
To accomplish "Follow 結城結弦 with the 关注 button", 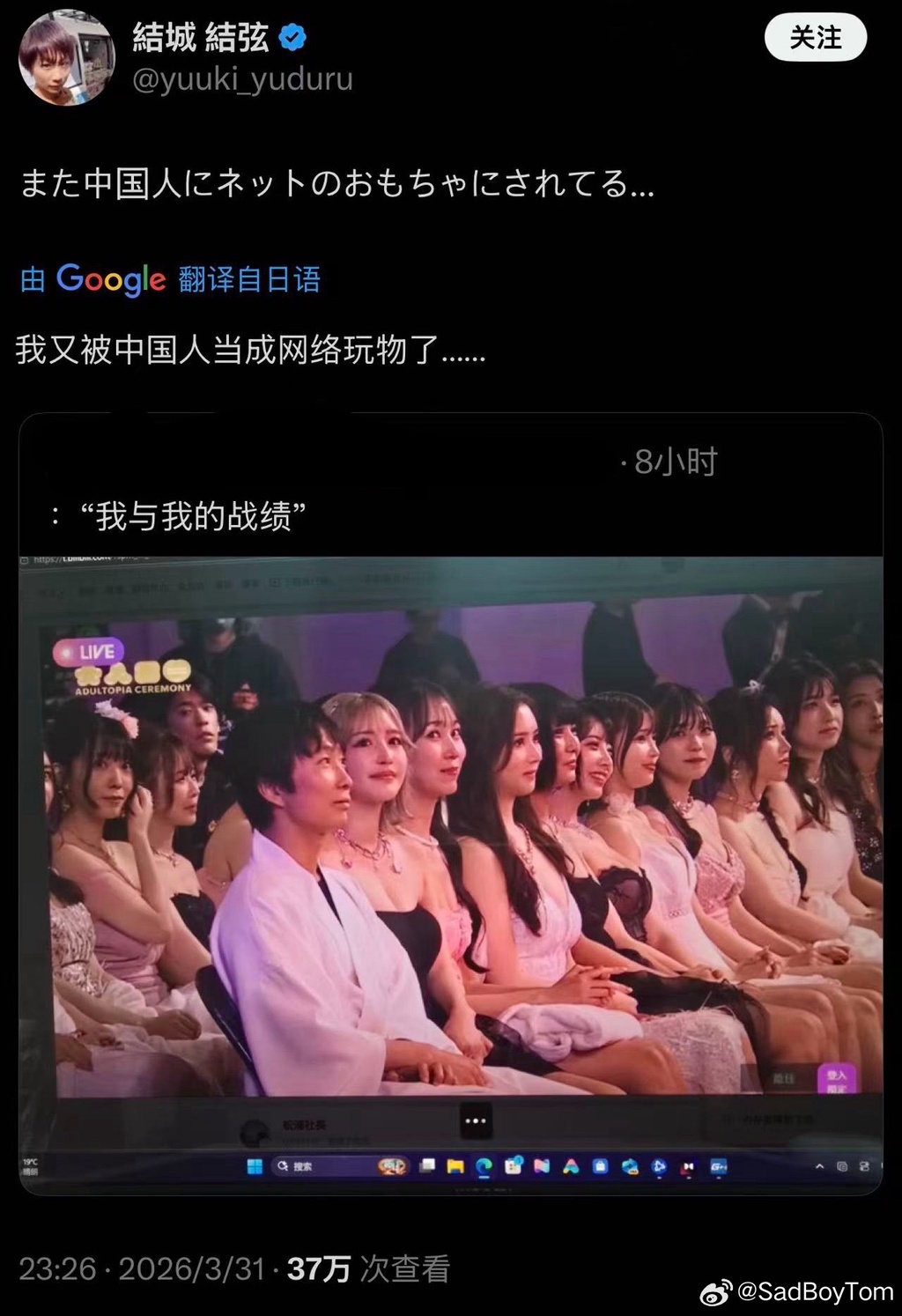I will pyautogui.click(x=815, y=38).
